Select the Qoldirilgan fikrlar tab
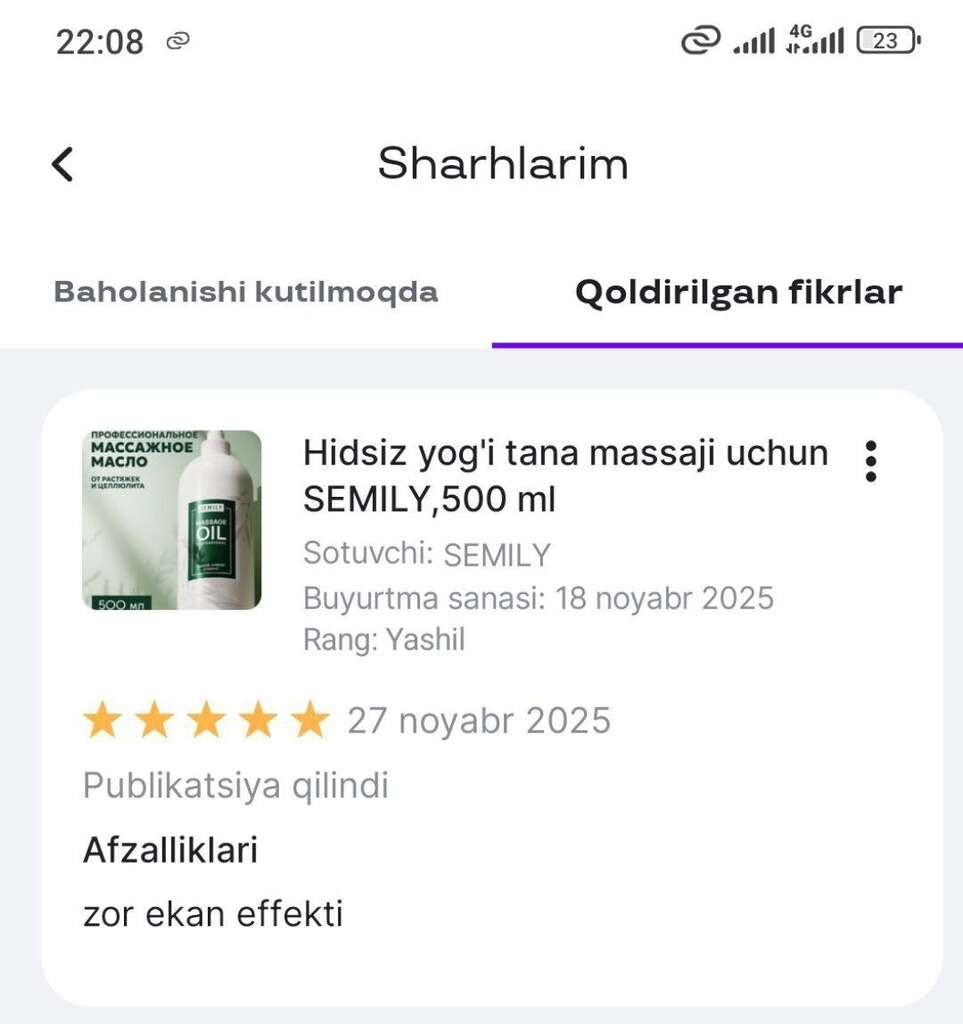The image size is (963, 1024). [738, 293]
